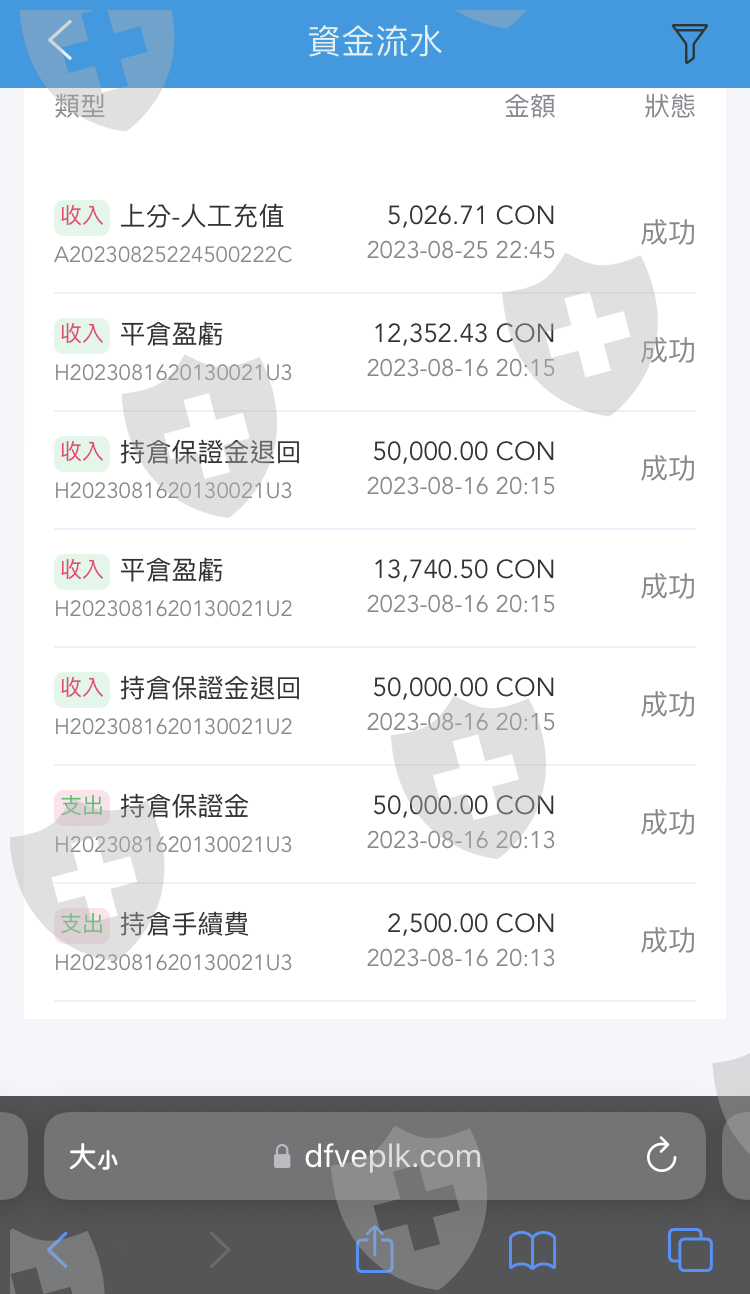
Task: Open Safari bookmarks
Action: (x=532, y=1251)
